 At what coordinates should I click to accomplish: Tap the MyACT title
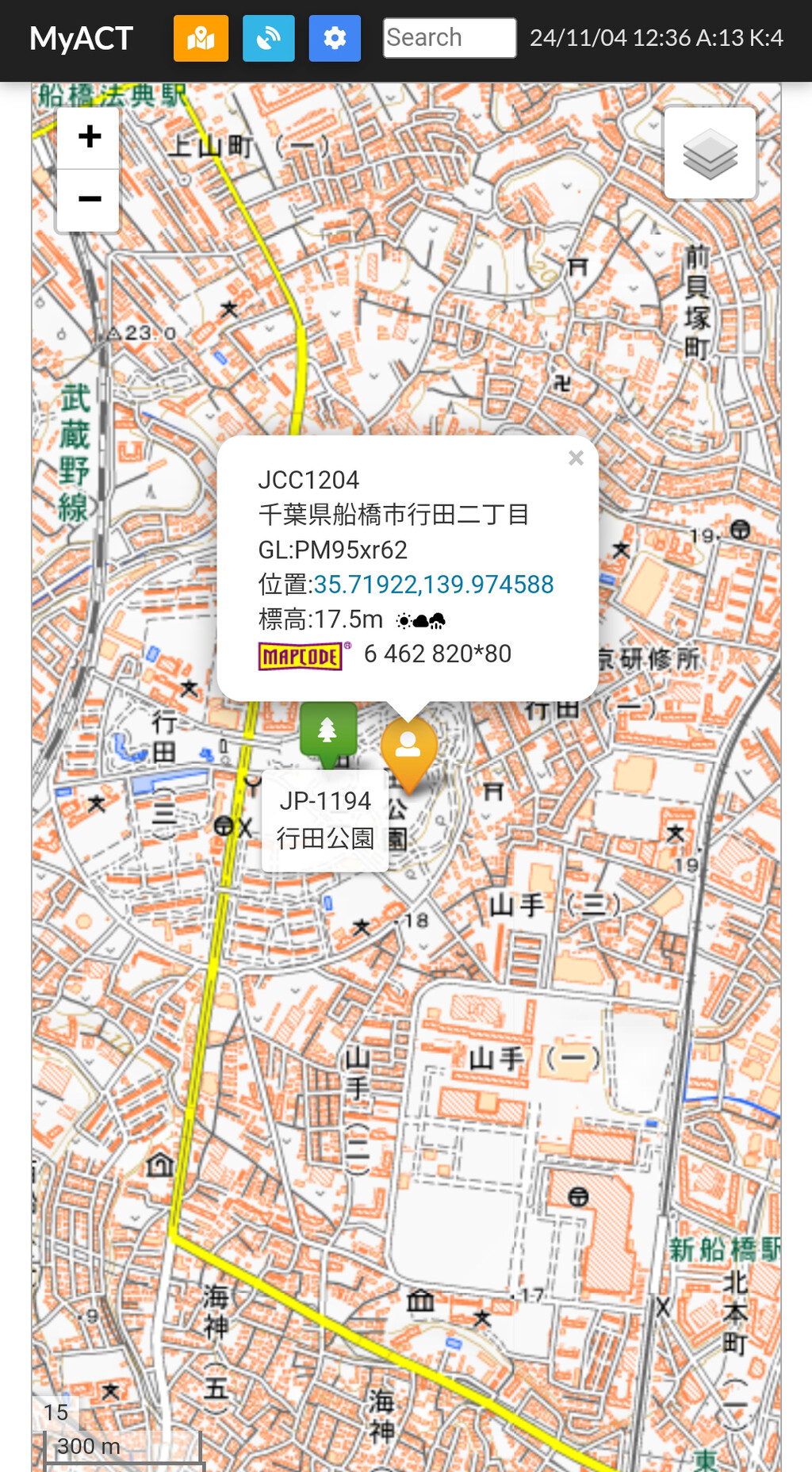[x=81, y=38]
